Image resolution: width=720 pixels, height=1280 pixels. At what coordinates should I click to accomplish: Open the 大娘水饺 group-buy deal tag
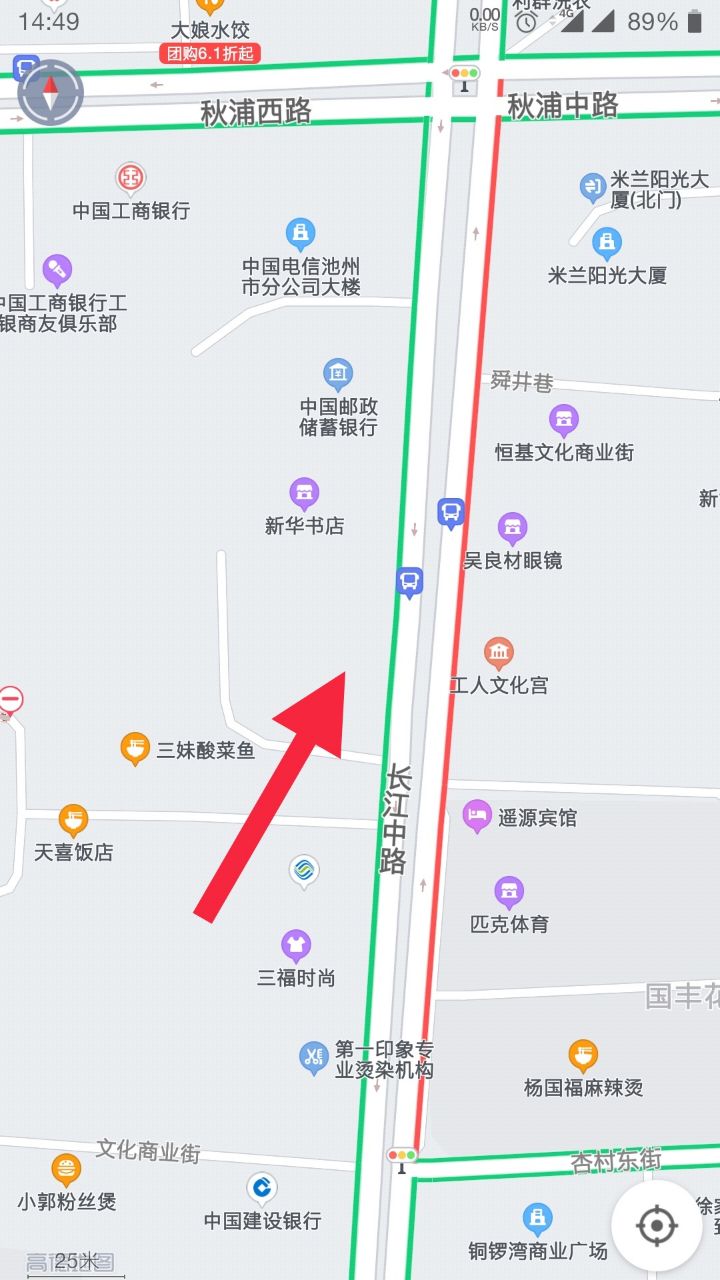coord(209,53)
